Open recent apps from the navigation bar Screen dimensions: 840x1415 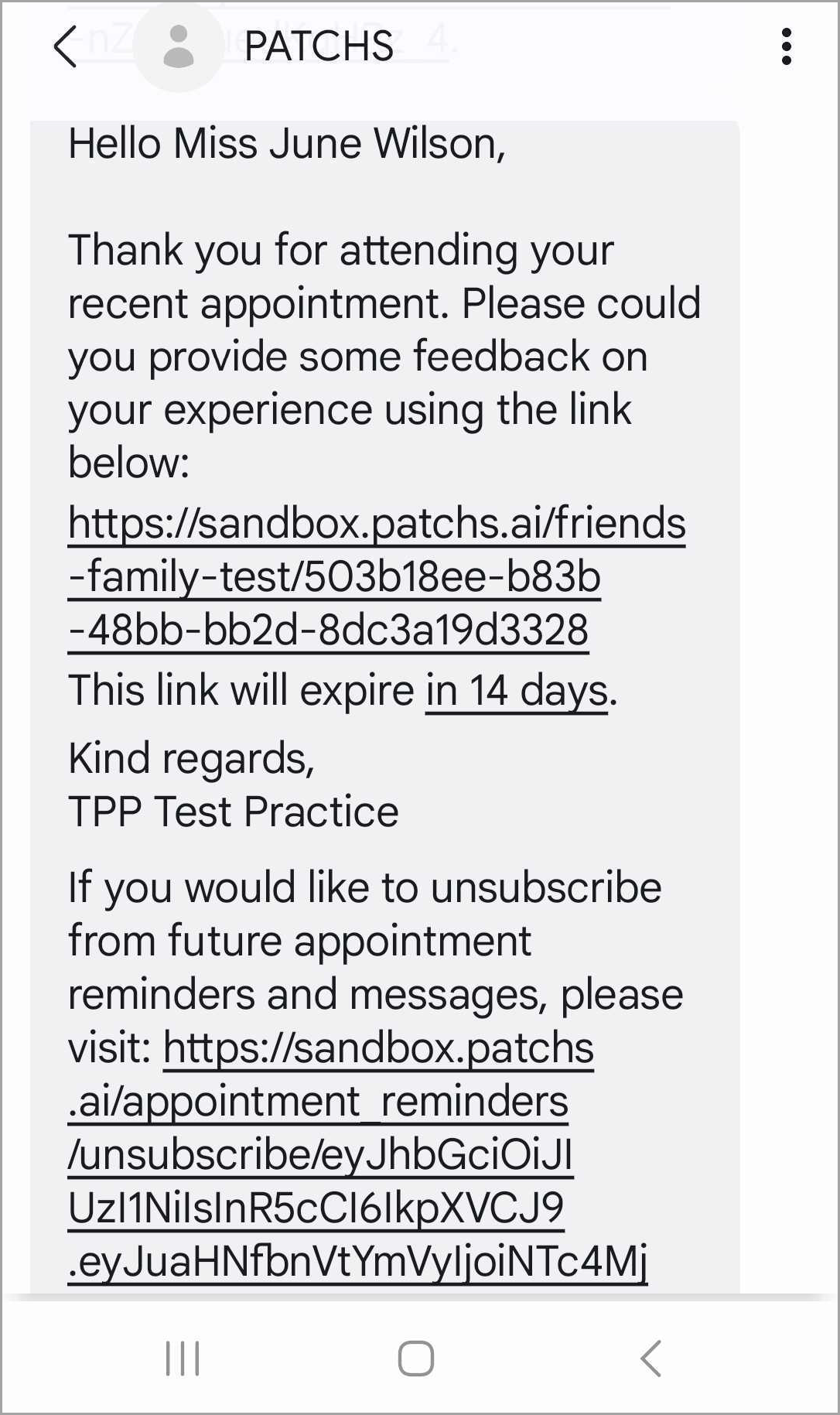[183, 1359]
